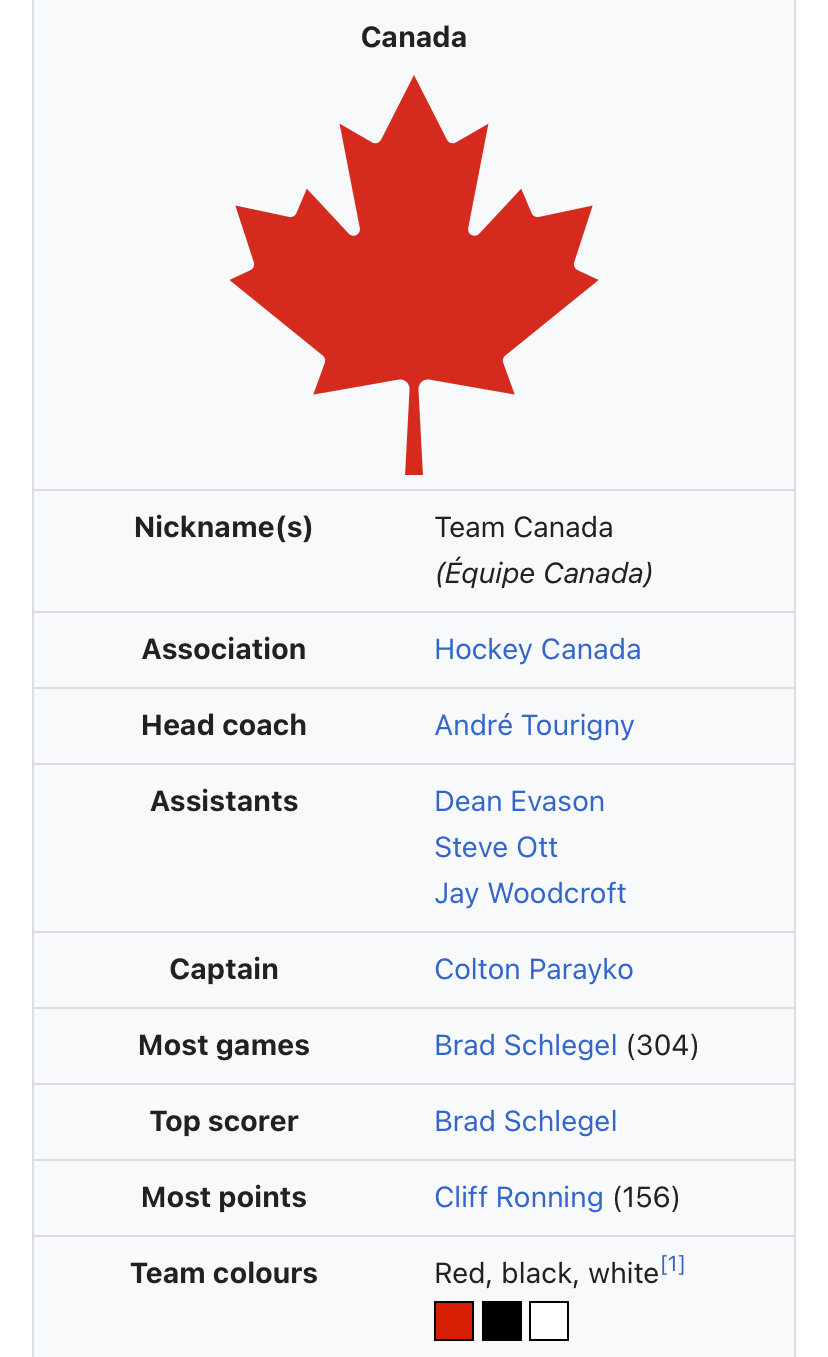The width and height of the screenshot is (828, 1357).
Task: Open assistant Dean Evason's link
Action: click(x=519, y=802)
